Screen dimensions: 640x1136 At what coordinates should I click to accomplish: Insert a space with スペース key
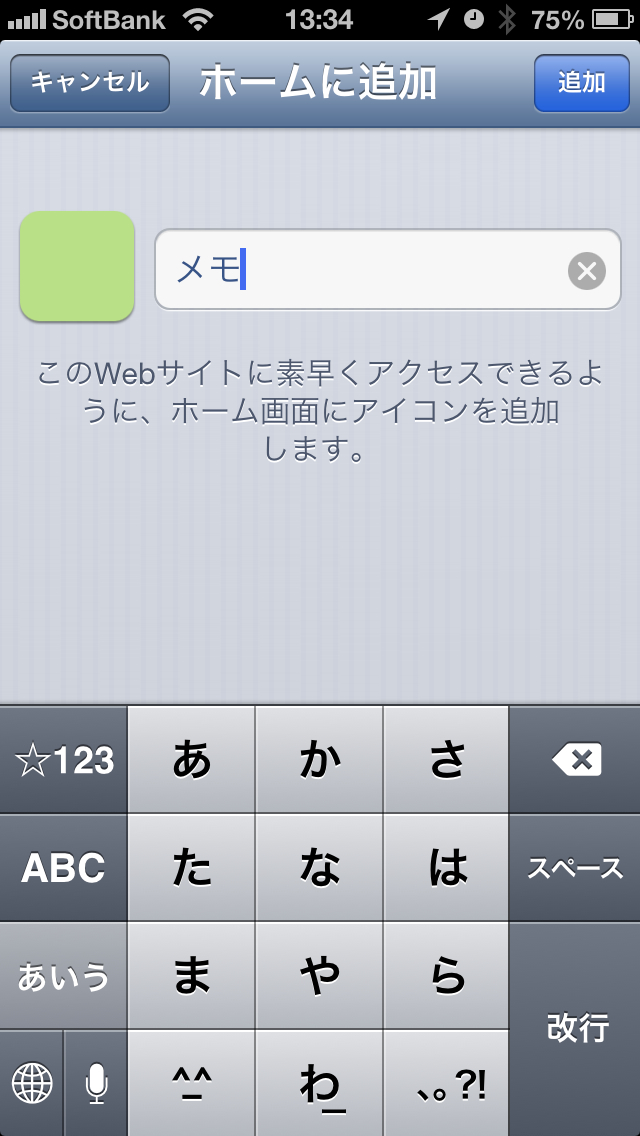575,868
